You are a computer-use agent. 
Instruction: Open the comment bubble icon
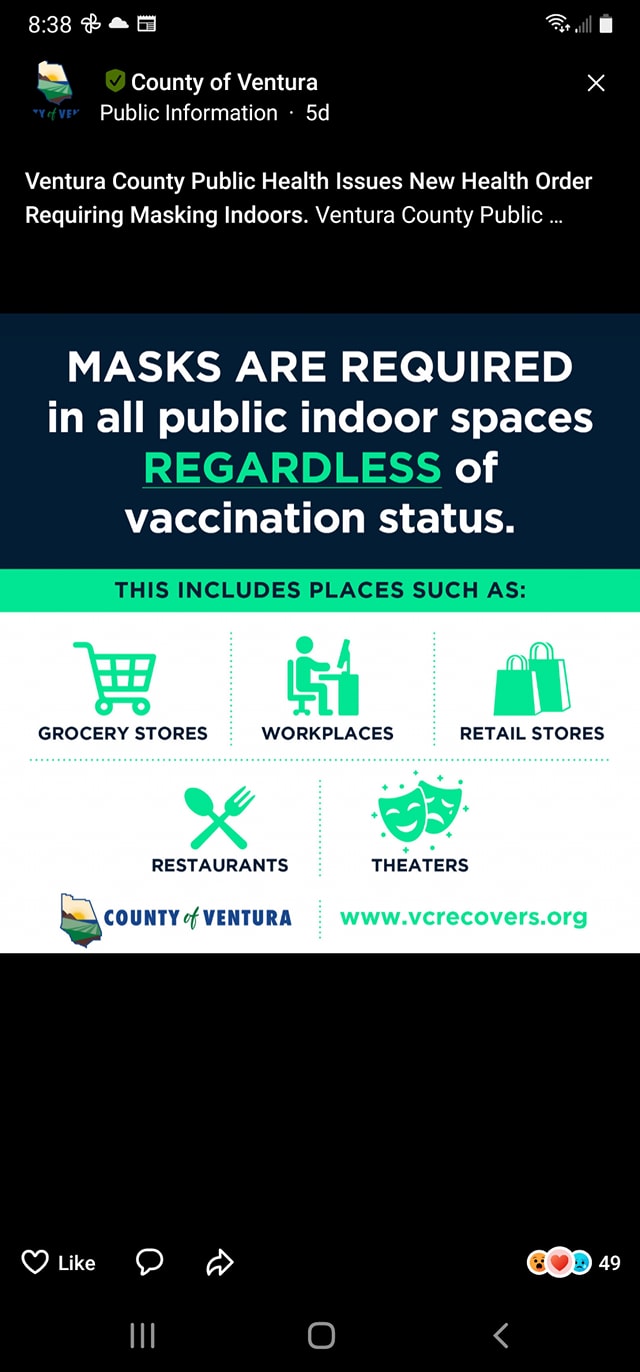coord(149,1263)
